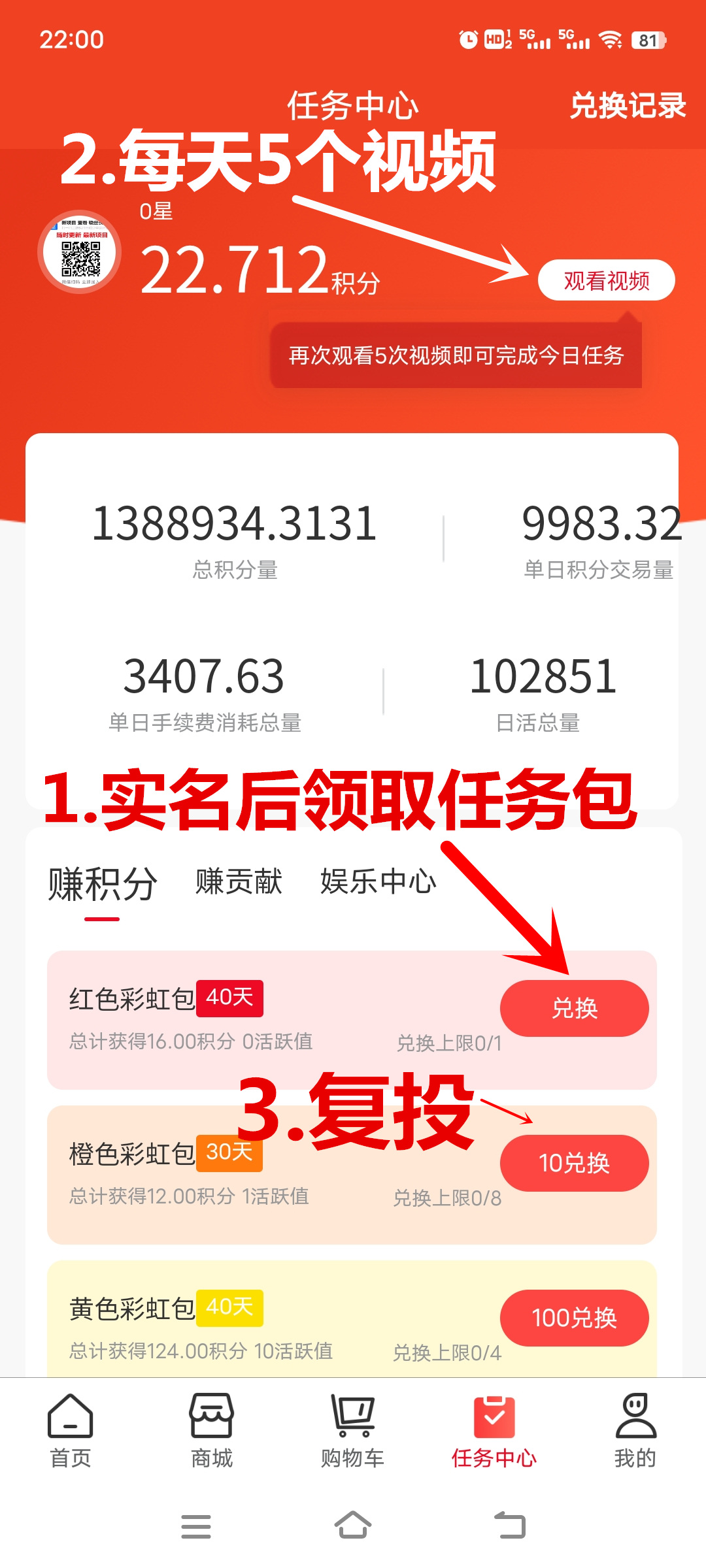The height and width of the screenshot is (1568, 706).
Task: Tap the 观看视频 watch video button
Action: click(x=606, y=281)
